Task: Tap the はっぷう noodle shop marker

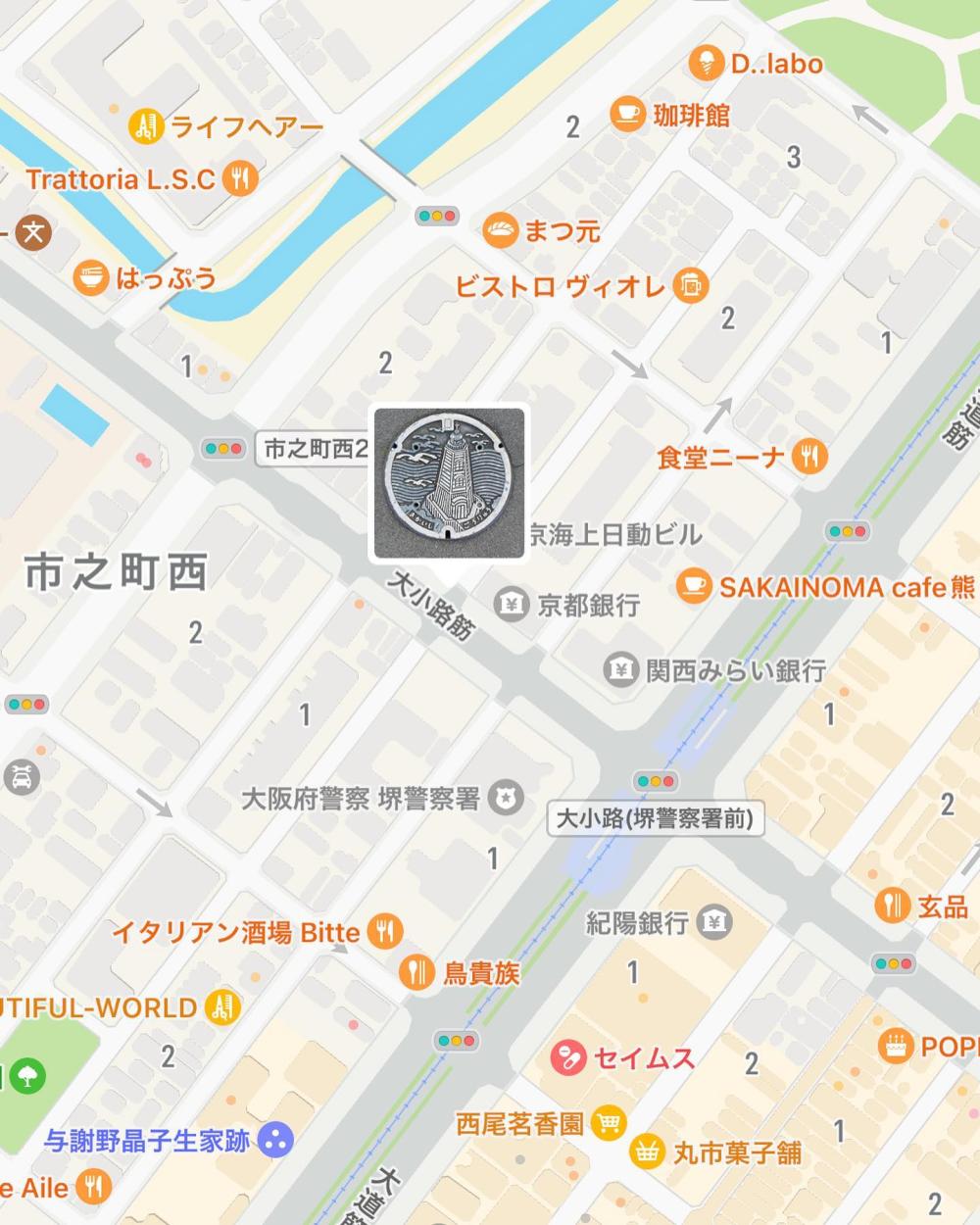Action: [x=92, y=276]
